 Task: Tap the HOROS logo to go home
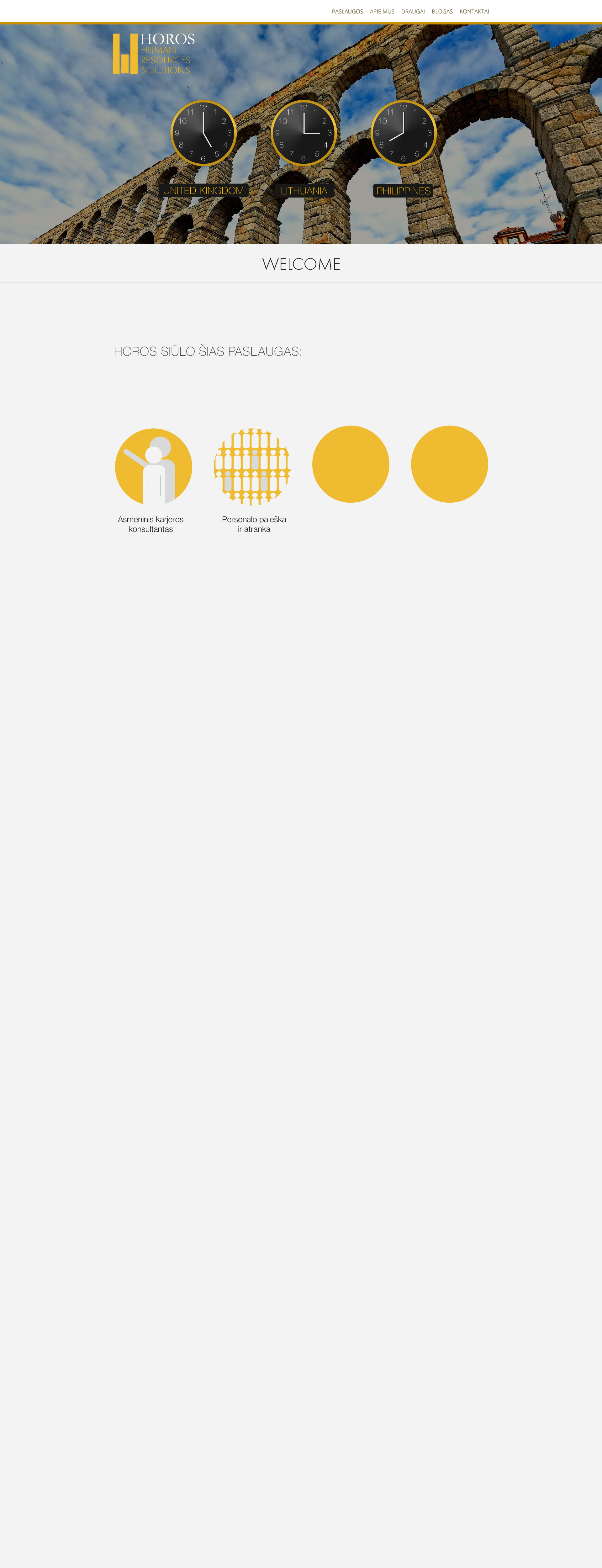tap(153, 54)
